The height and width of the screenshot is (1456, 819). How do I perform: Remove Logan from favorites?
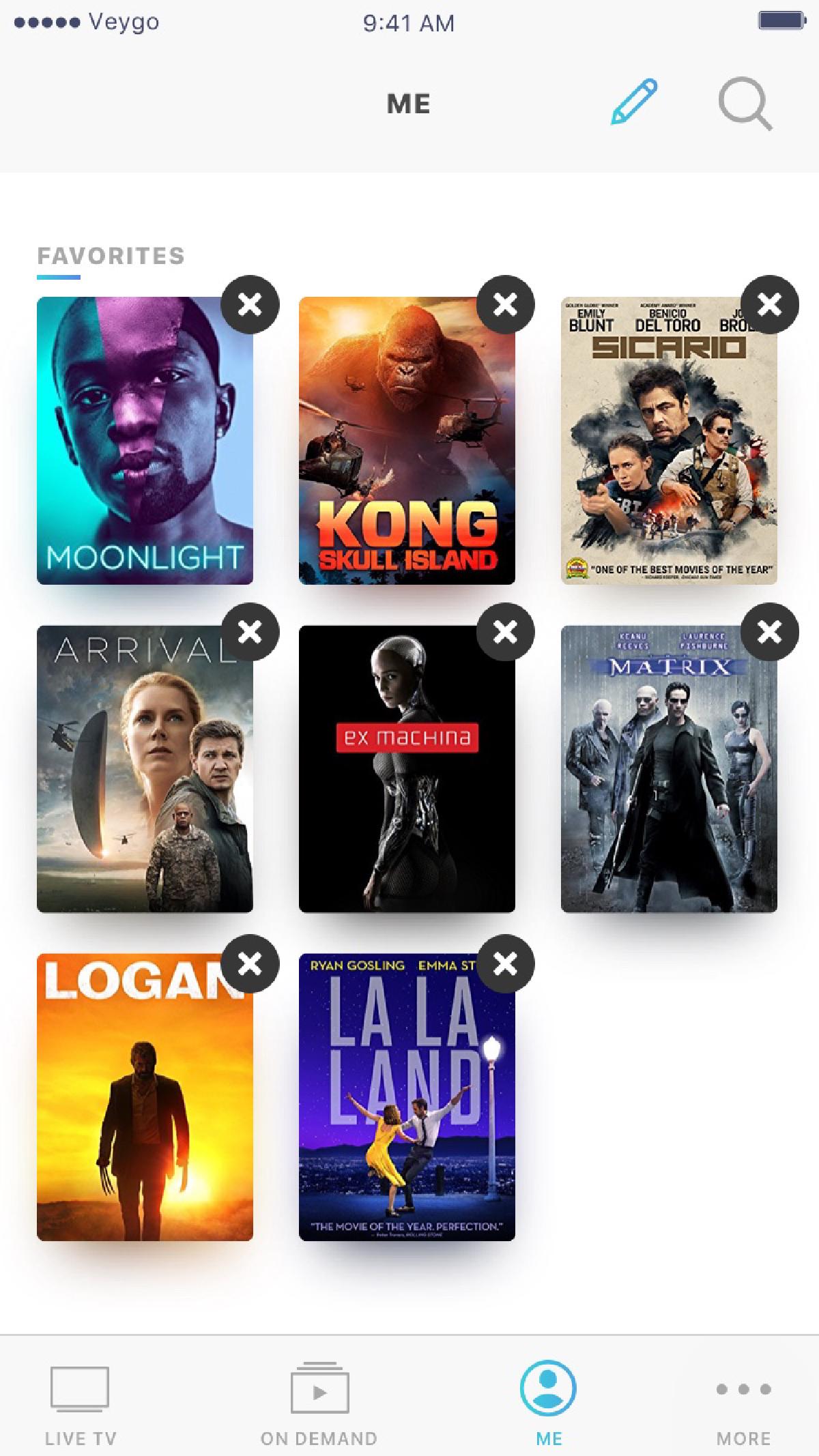250,963
